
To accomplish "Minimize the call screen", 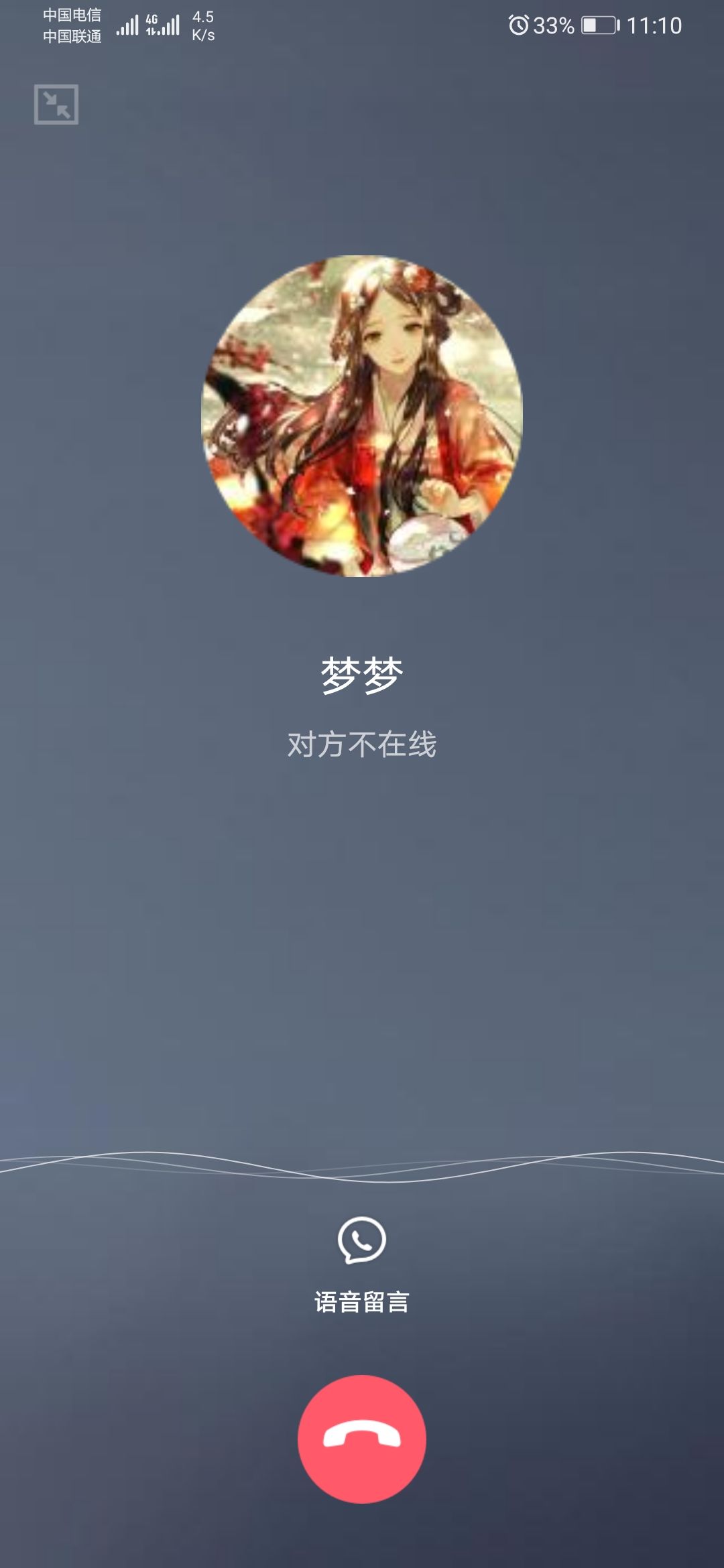I will click(56, 105).
